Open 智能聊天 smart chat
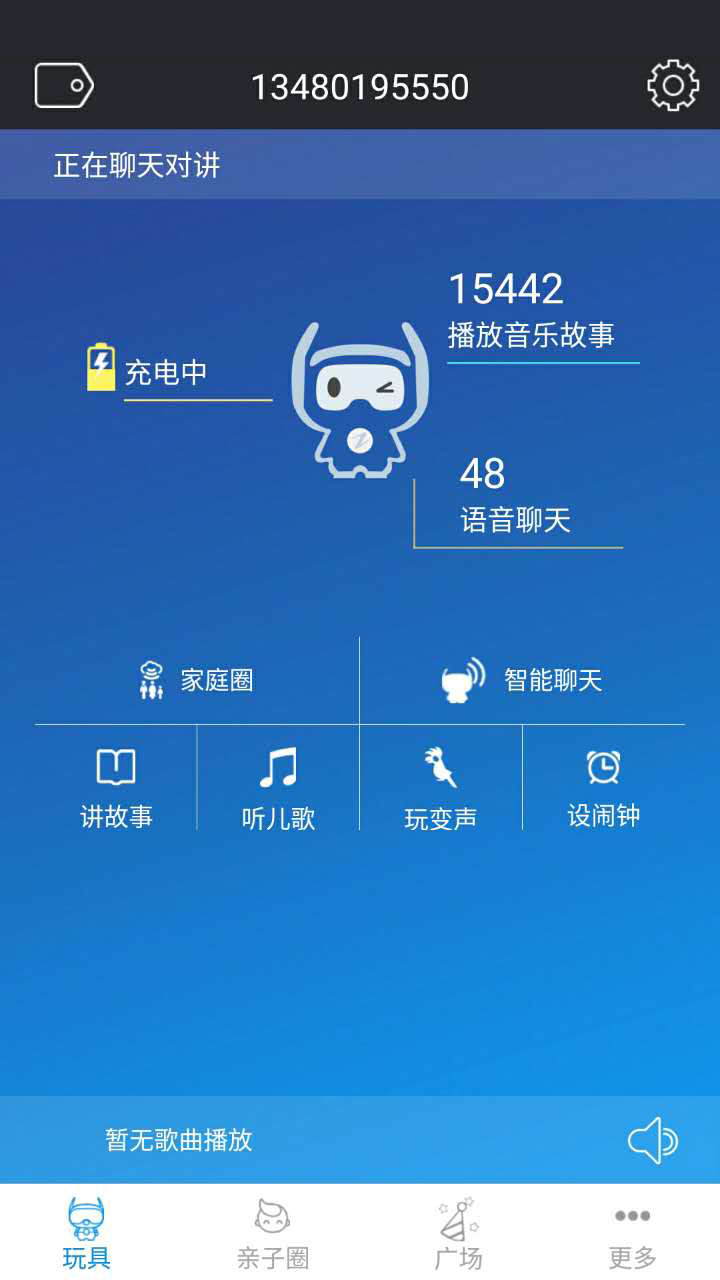The height and width of the screenshot is (1280, 720). click(x=522, y=681)
